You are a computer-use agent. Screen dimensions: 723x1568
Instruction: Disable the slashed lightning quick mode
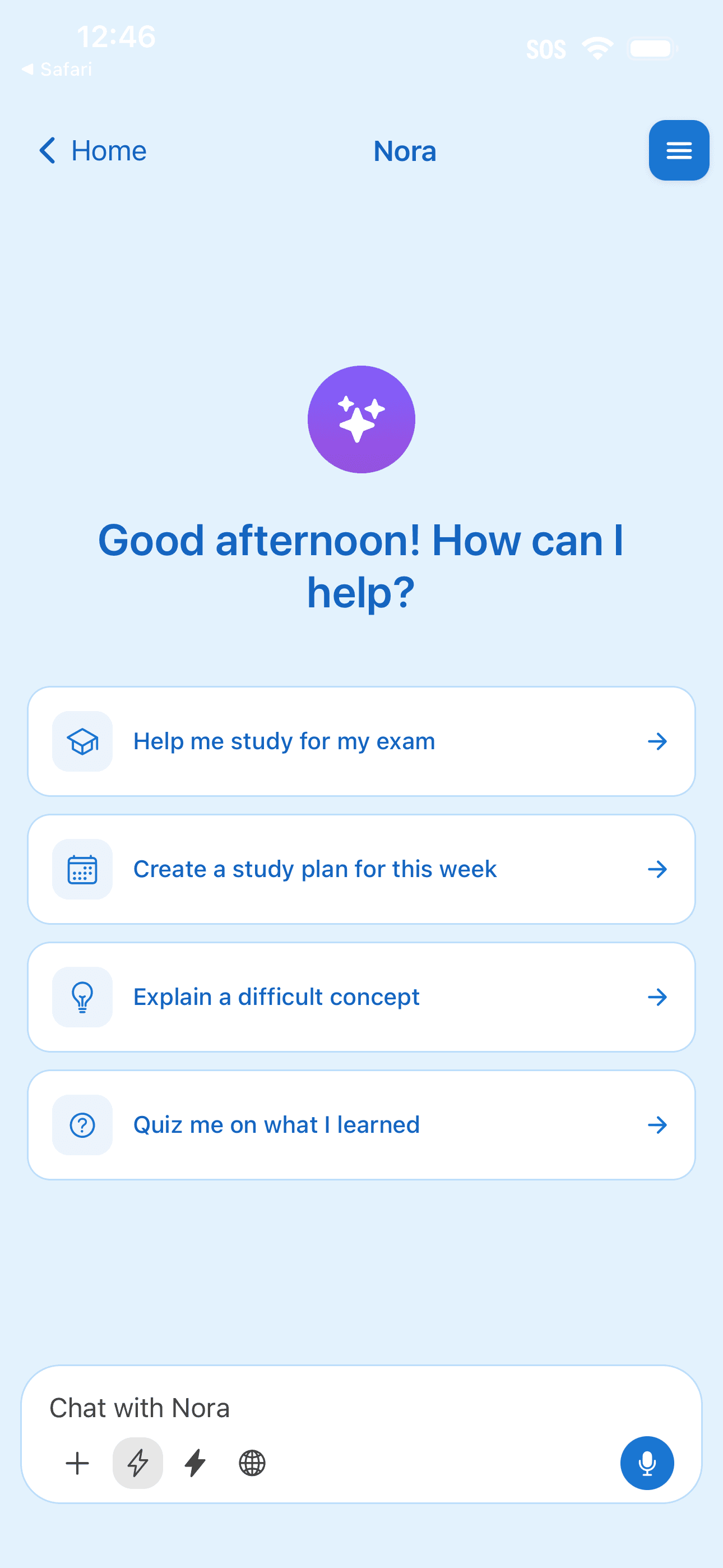(137, 1463)
